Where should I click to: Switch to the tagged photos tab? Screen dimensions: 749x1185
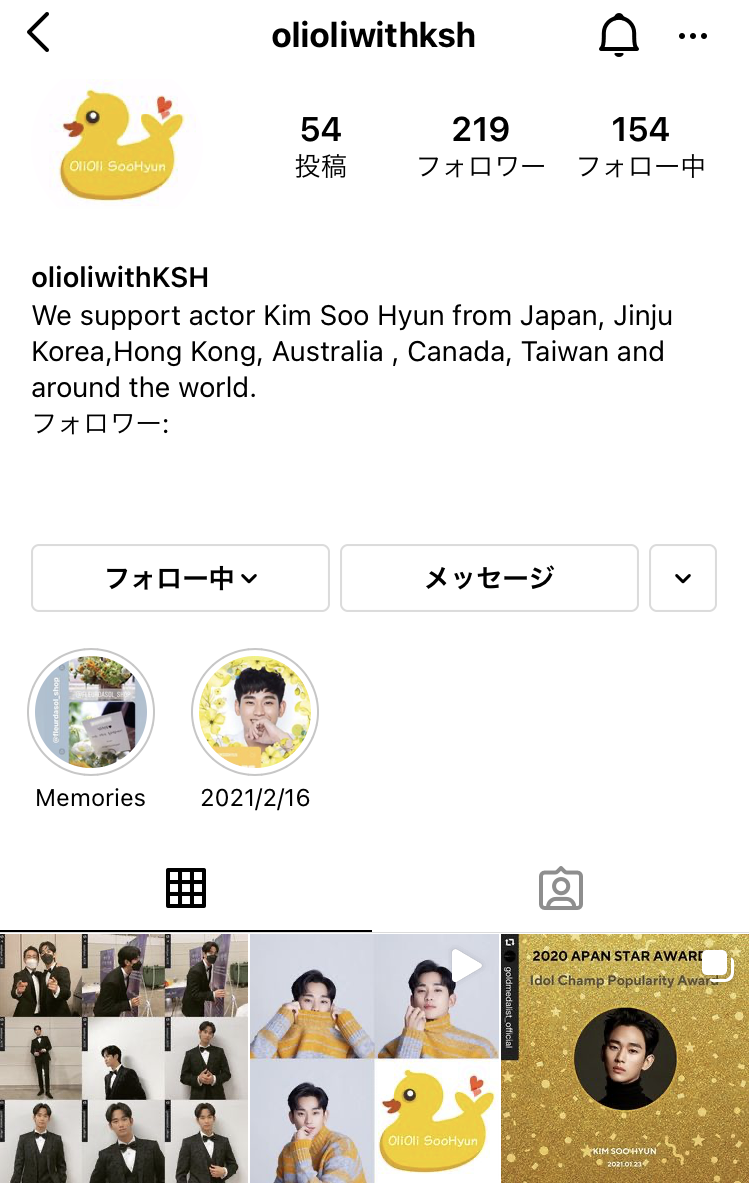(561, 887)
